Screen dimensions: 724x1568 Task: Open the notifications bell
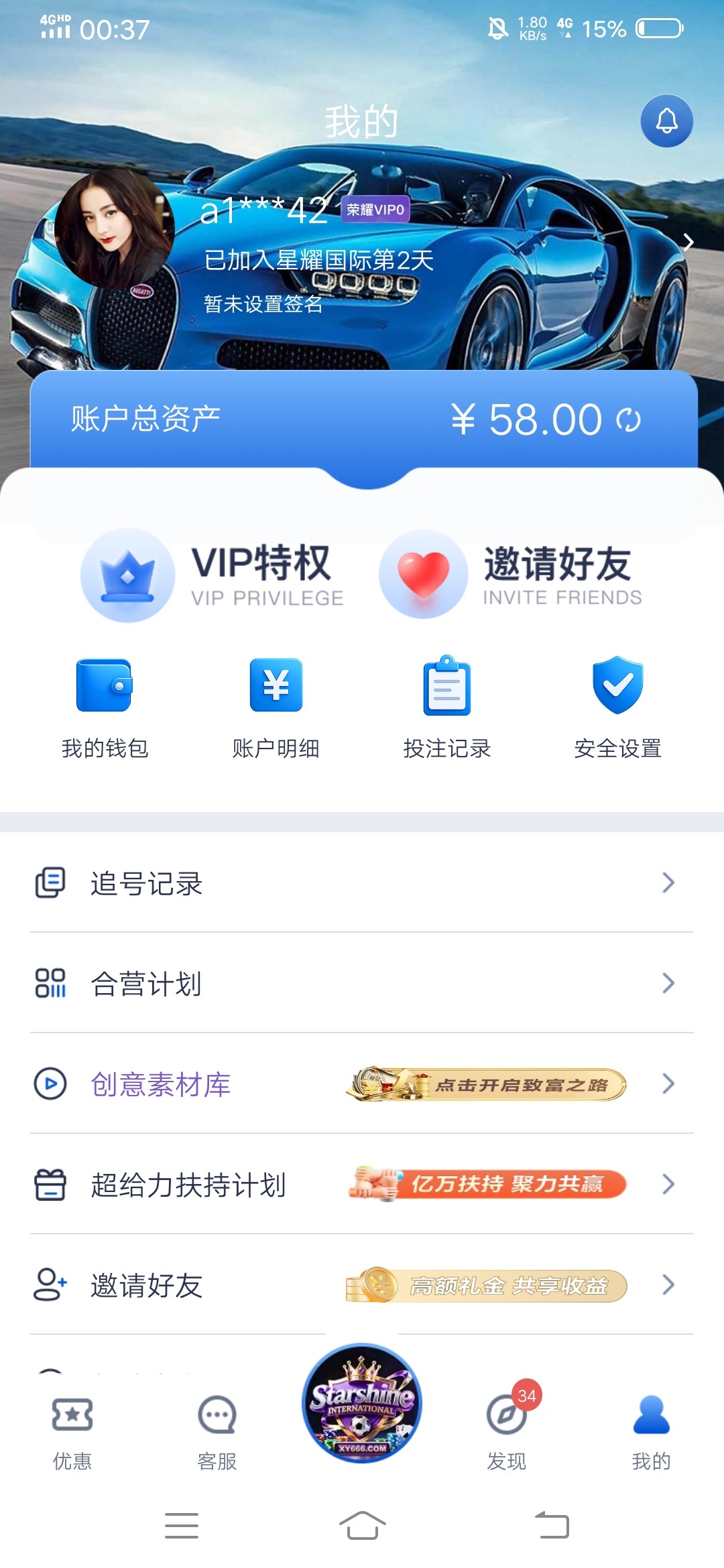click(666, 121)
